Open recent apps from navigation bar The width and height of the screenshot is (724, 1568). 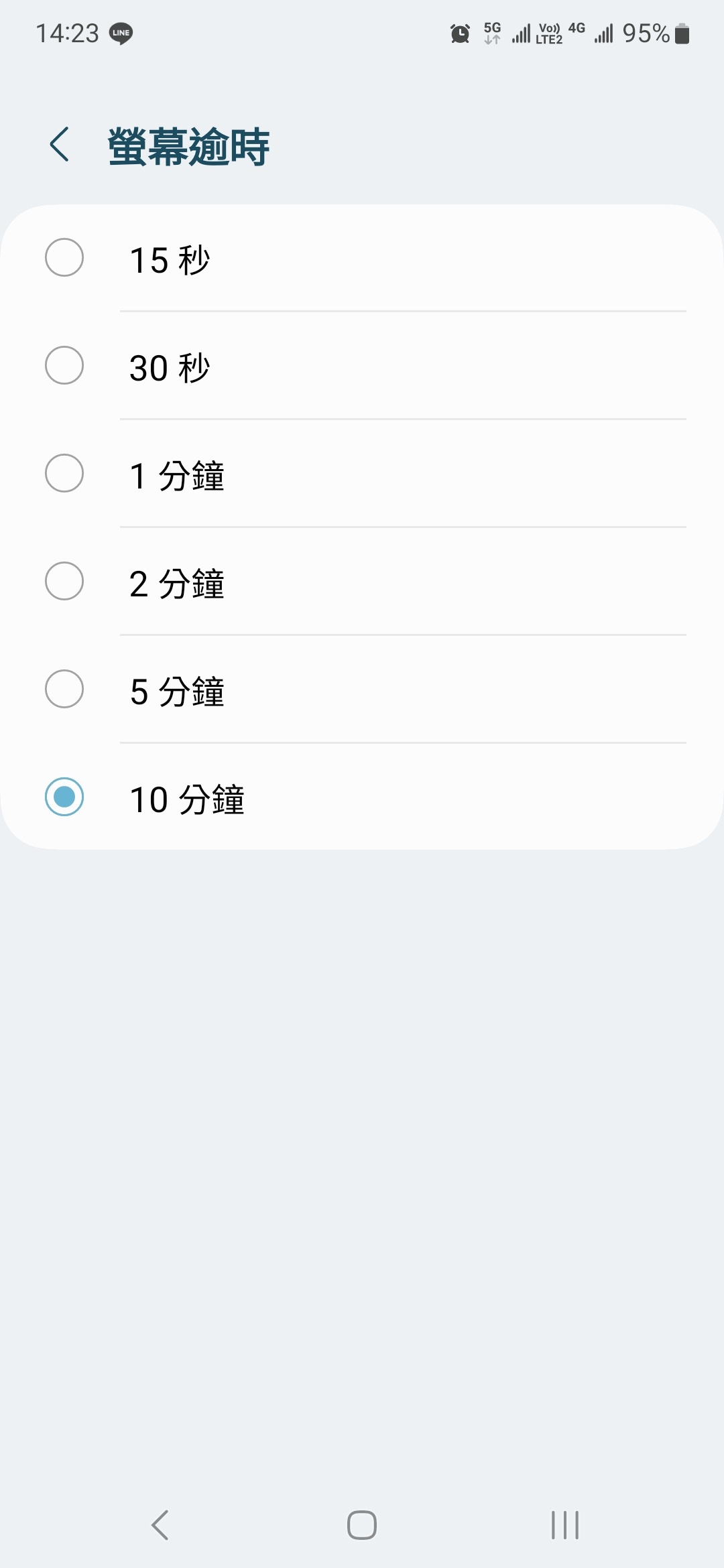565,1525
